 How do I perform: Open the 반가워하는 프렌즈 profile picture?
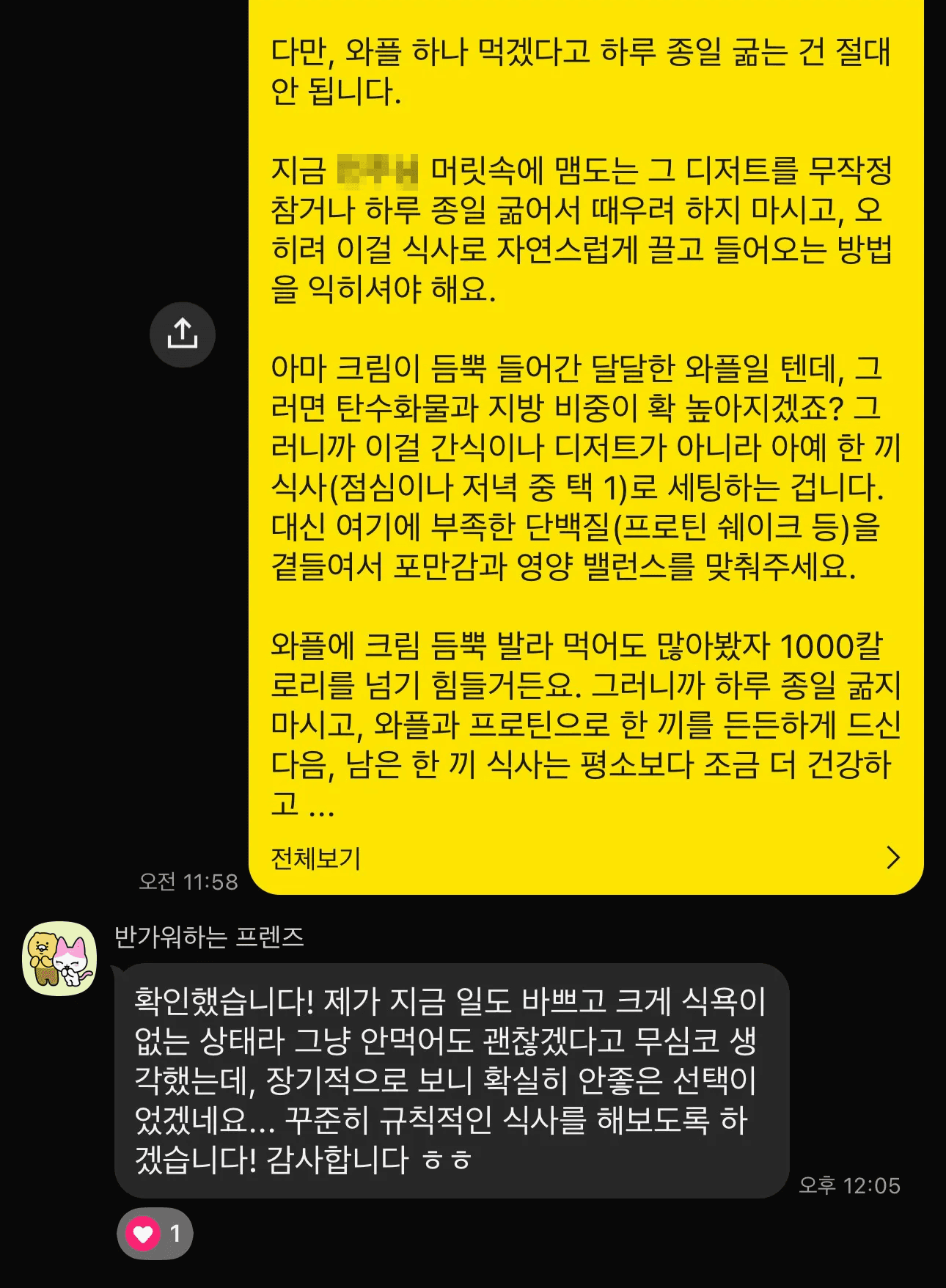click(60, 958)
